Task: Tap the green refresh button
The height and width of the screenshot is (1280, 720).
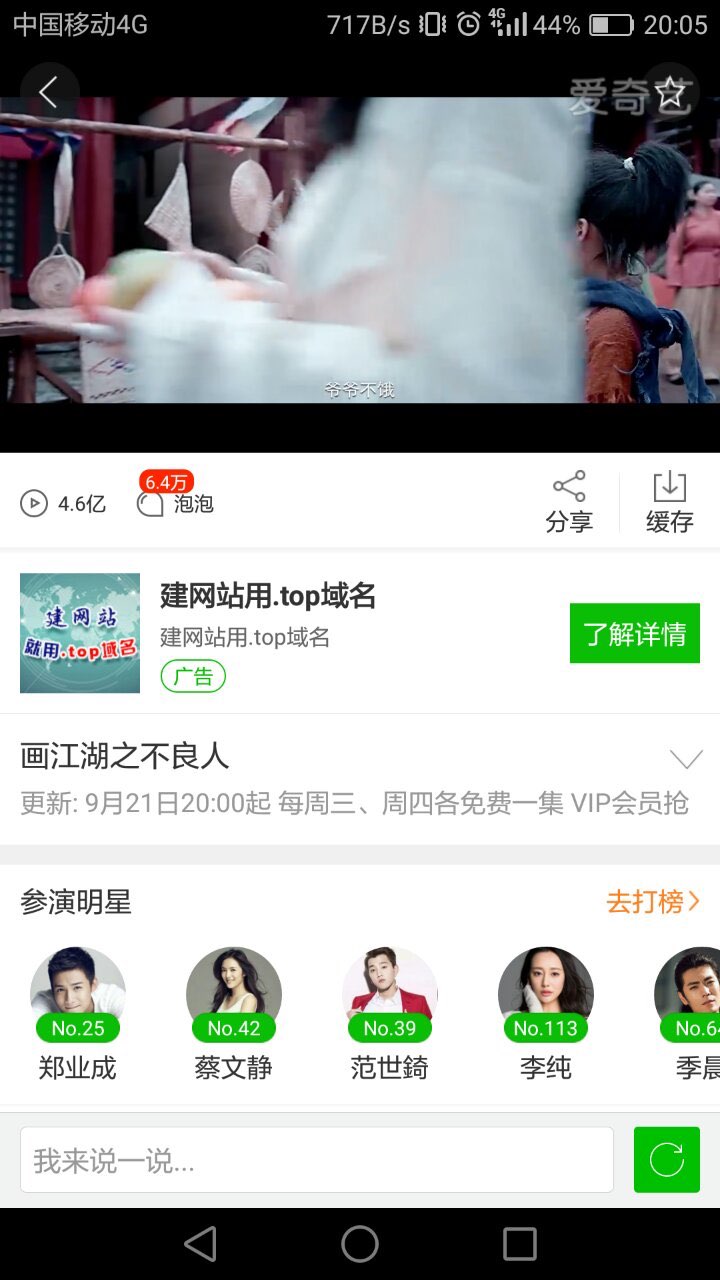Action: [666, 1160]
